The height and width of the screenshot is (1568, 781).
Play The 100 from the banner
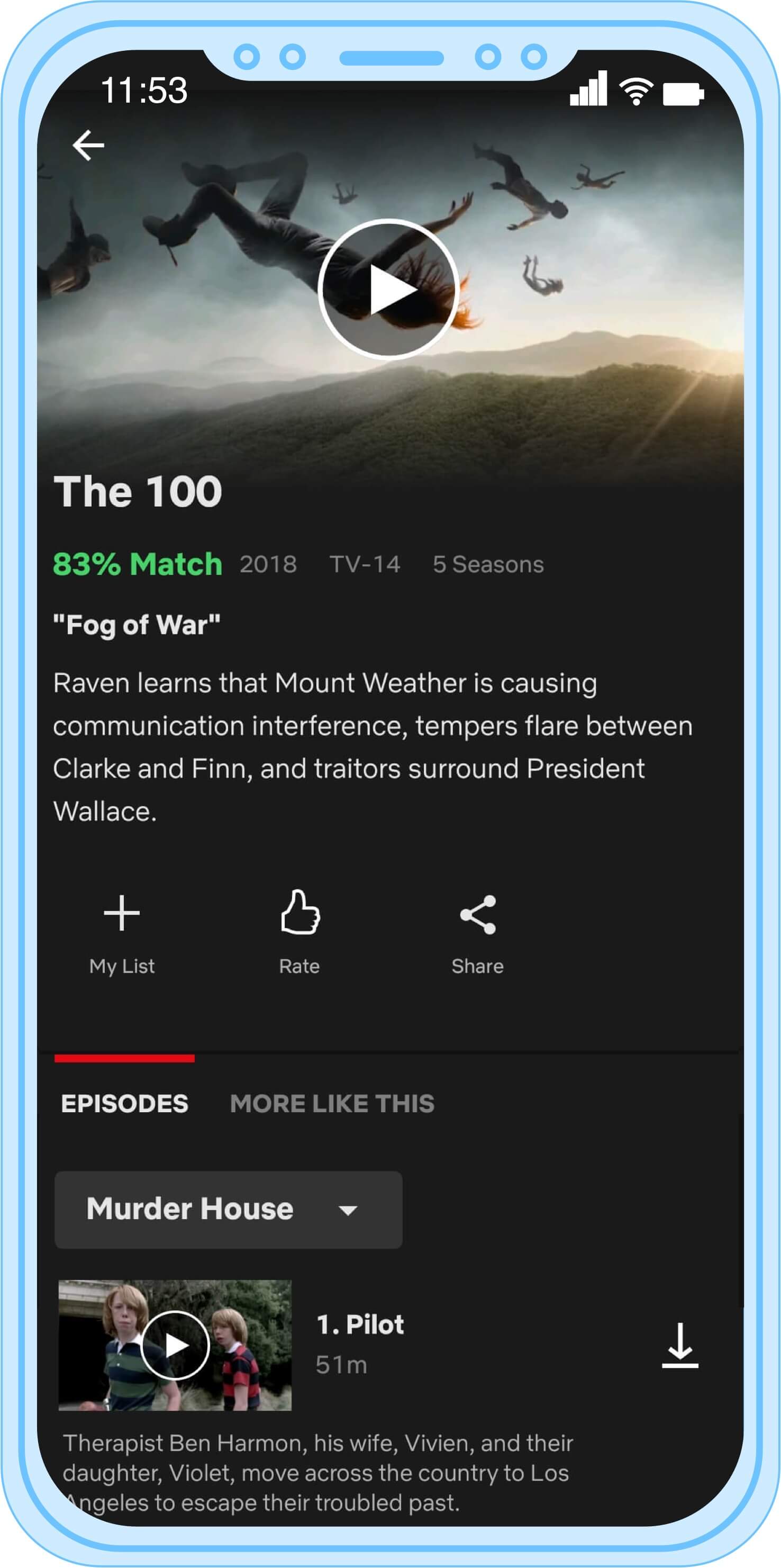[x=387, y=289]
